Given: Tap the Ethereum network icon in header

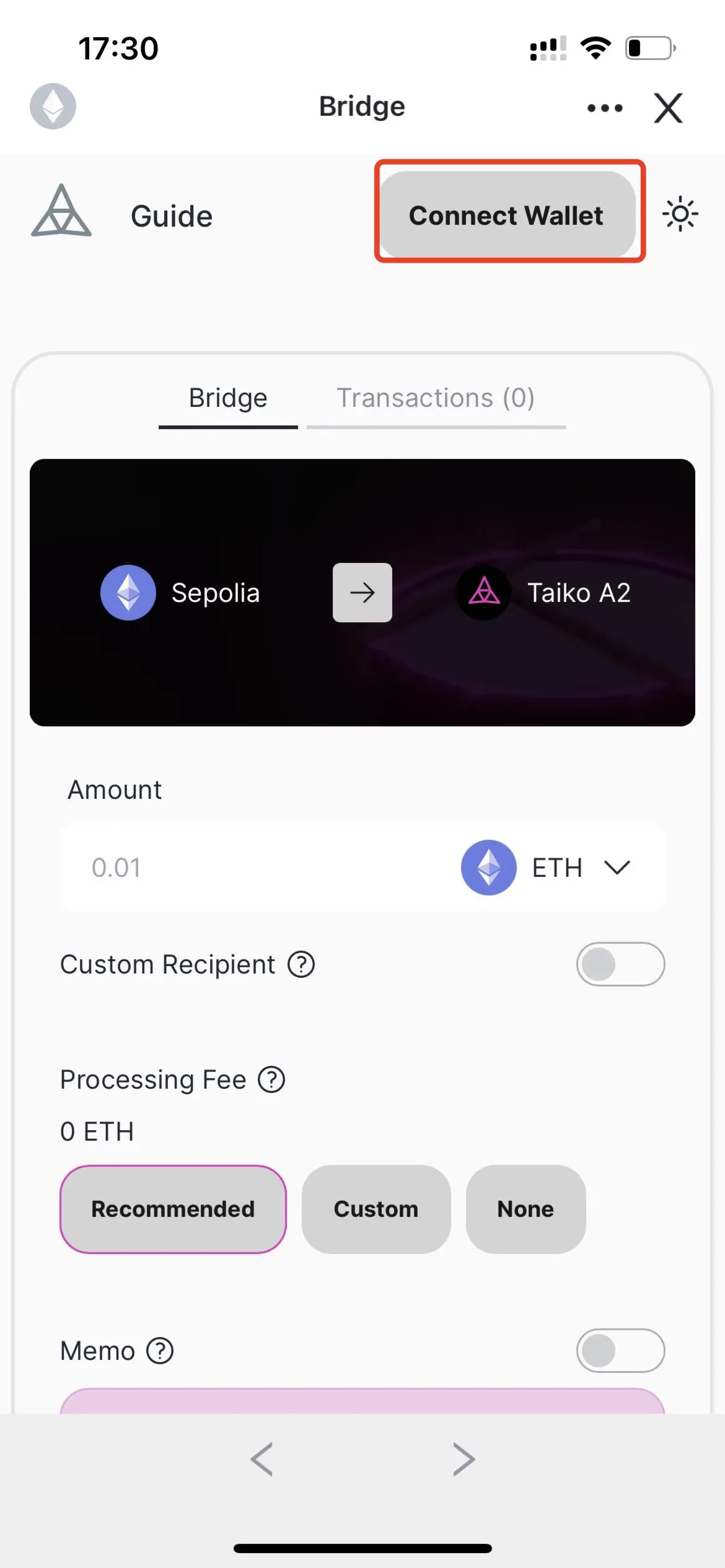Looking at the screenshot, I should 53,106.
